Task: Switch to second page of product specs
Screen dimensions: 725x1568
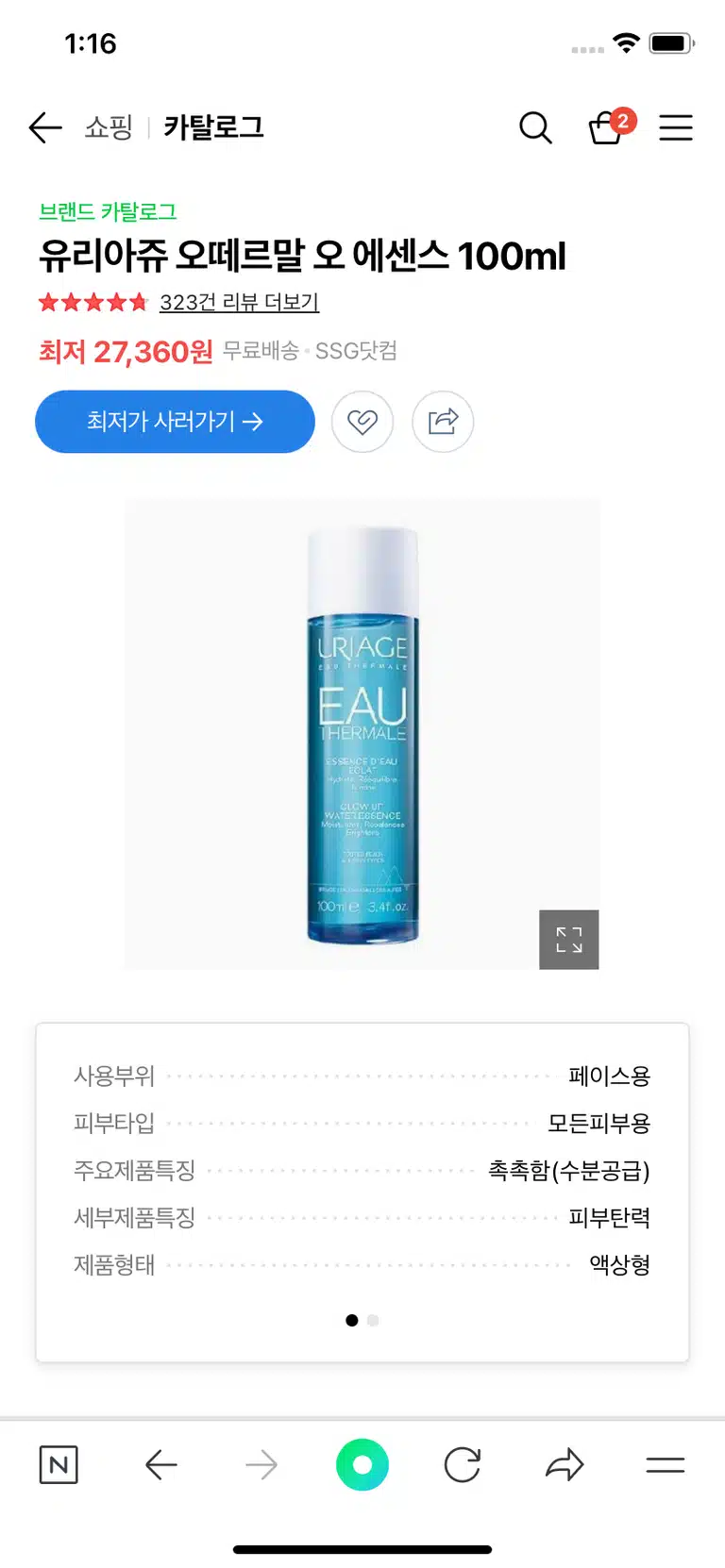Action: [x=373, y=1321]
